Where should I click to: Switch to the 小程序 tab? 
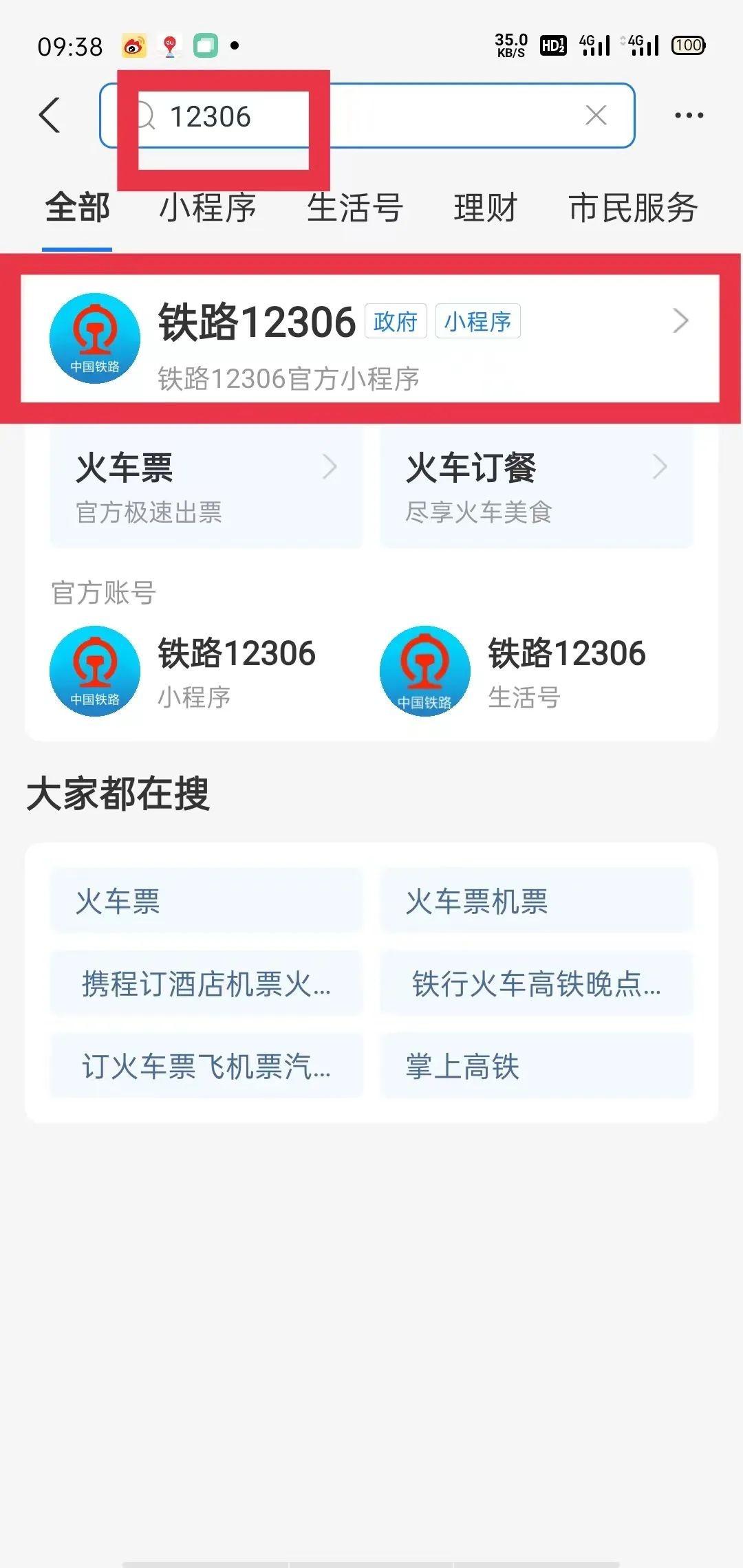pyautogui.click(x=207, y=208)
